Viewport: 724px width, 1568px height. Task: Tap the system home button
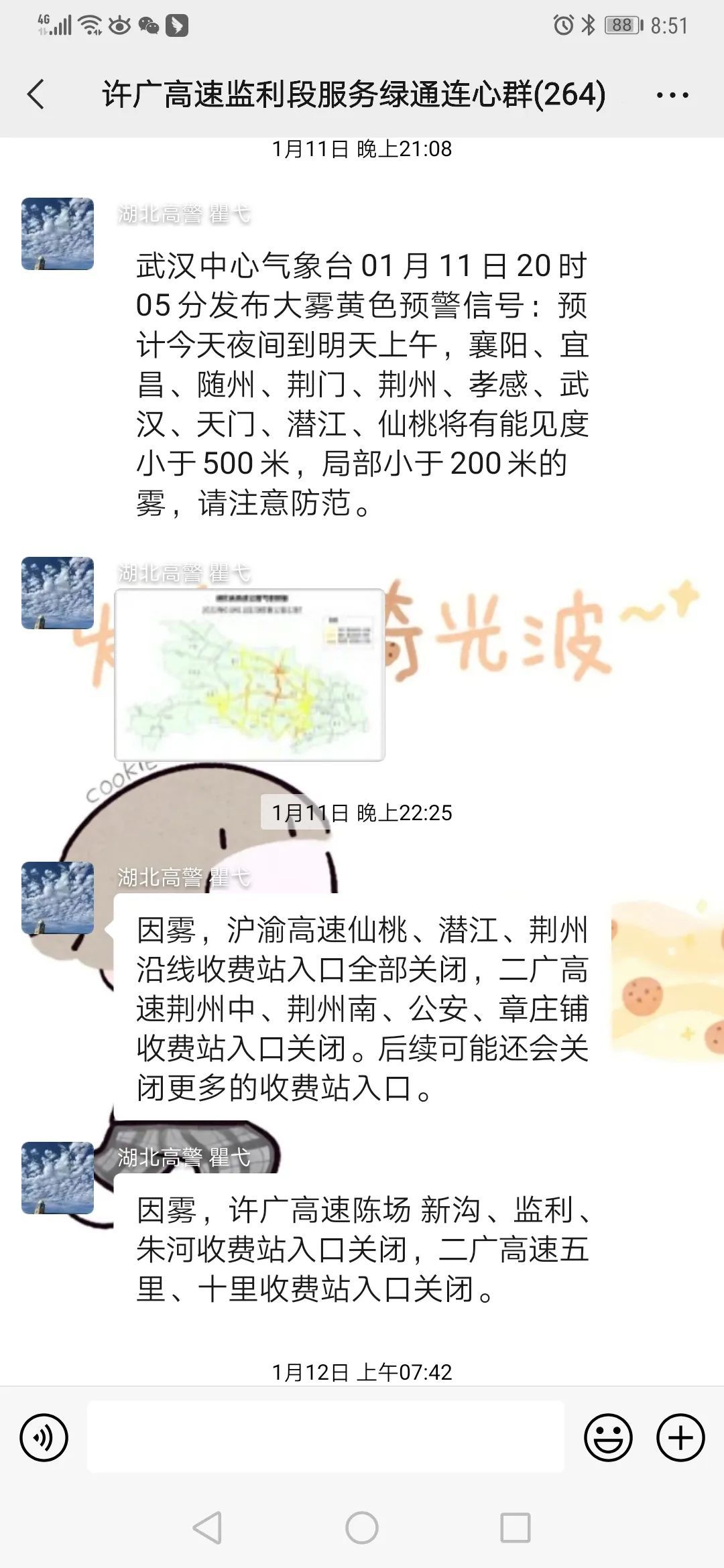click(362, 1528)
